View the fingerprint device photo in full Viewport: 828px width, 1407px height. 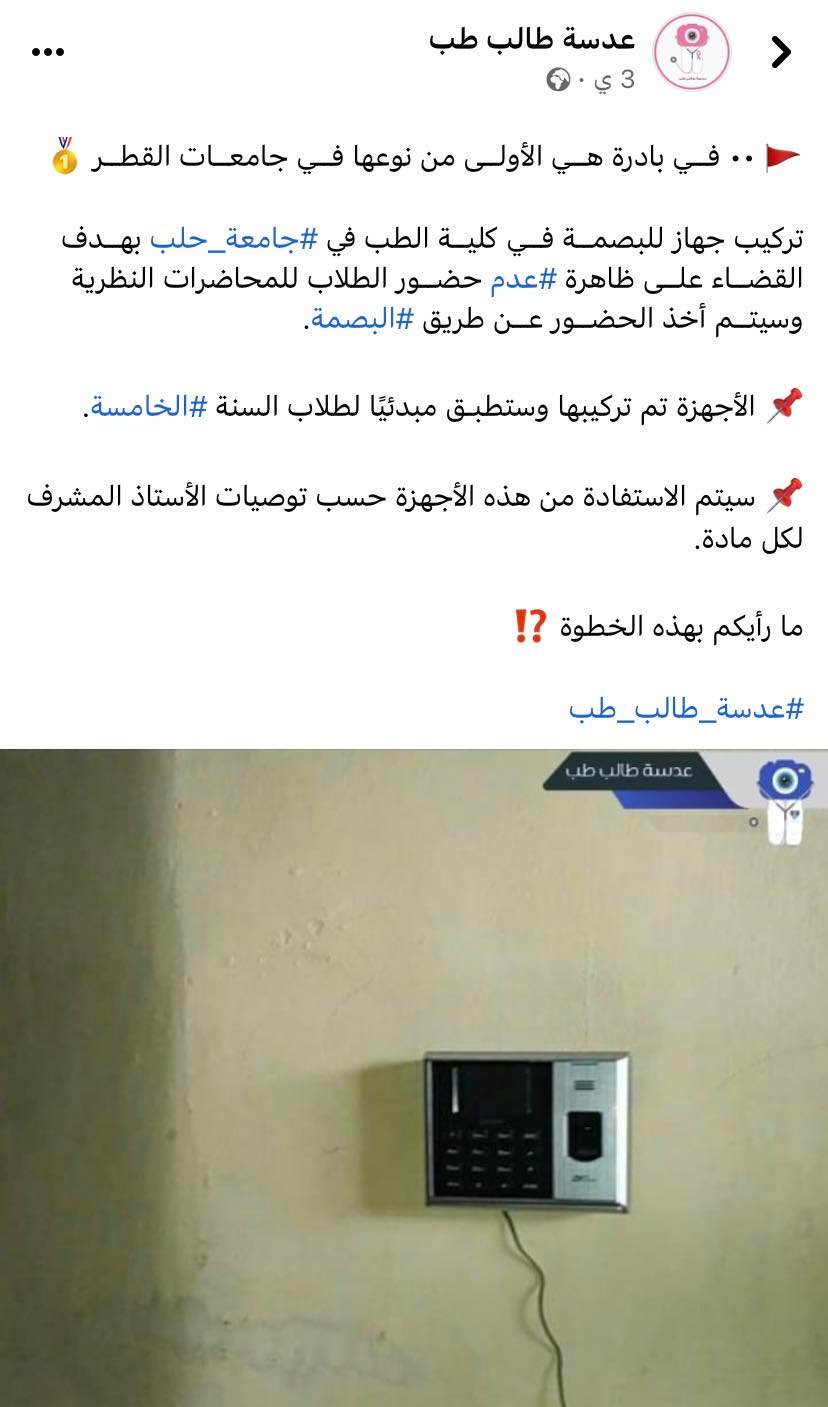(x=414, y=1078)
